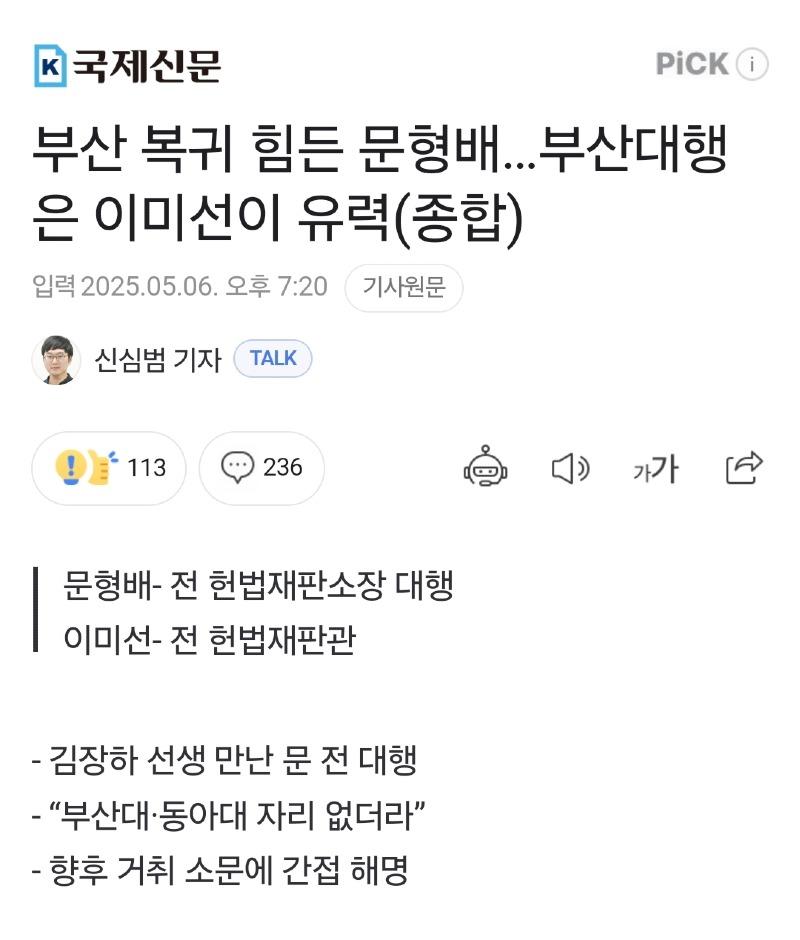This screenshot has height=940, width=800.
Task: Go to the 국제신문 publisher page
Action: click(x=128, y=66)
